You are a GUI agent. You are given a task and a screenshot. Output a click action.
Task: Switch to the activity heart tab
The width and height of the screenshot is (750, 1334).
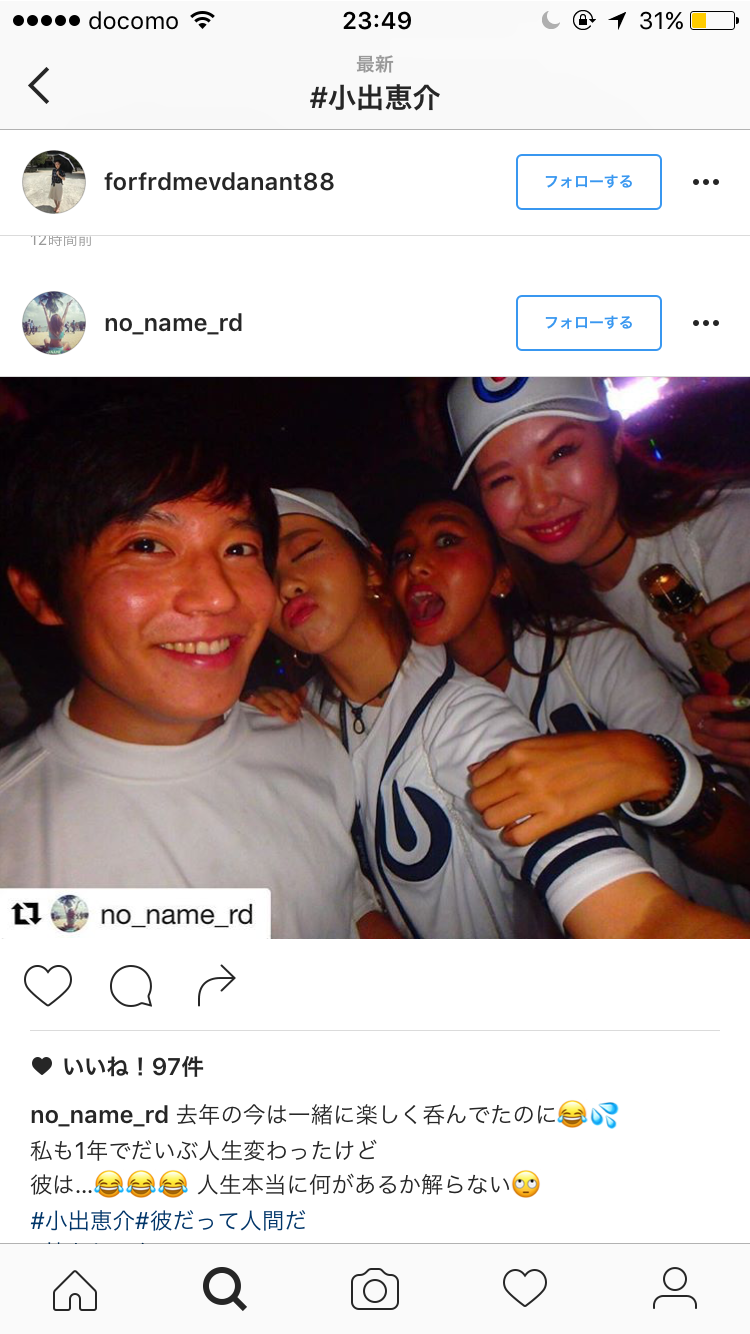[x=525, y=1289]
